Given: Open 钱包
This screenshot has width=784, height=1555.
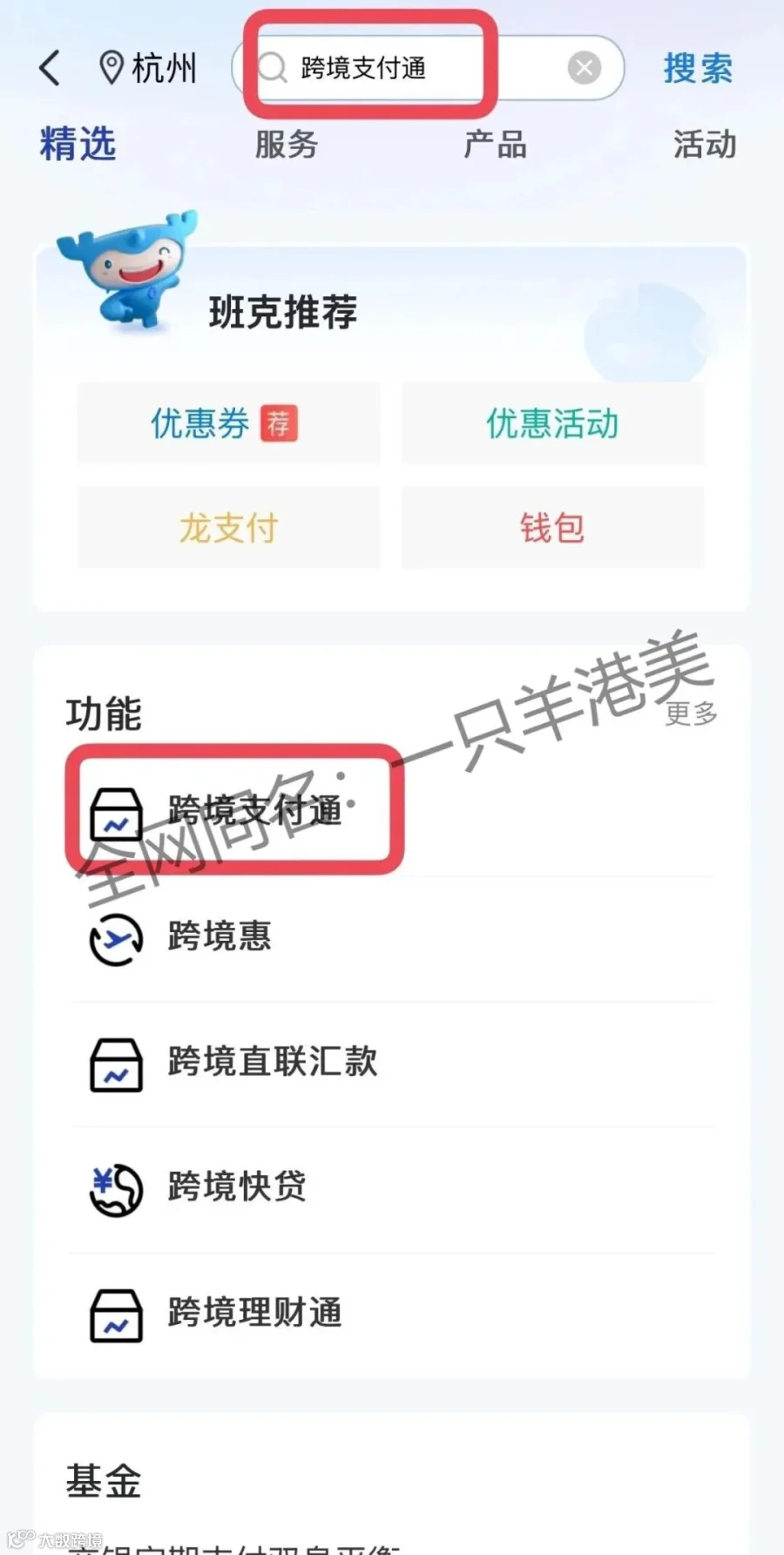Looking at the screenshot, I should (552, 528).
